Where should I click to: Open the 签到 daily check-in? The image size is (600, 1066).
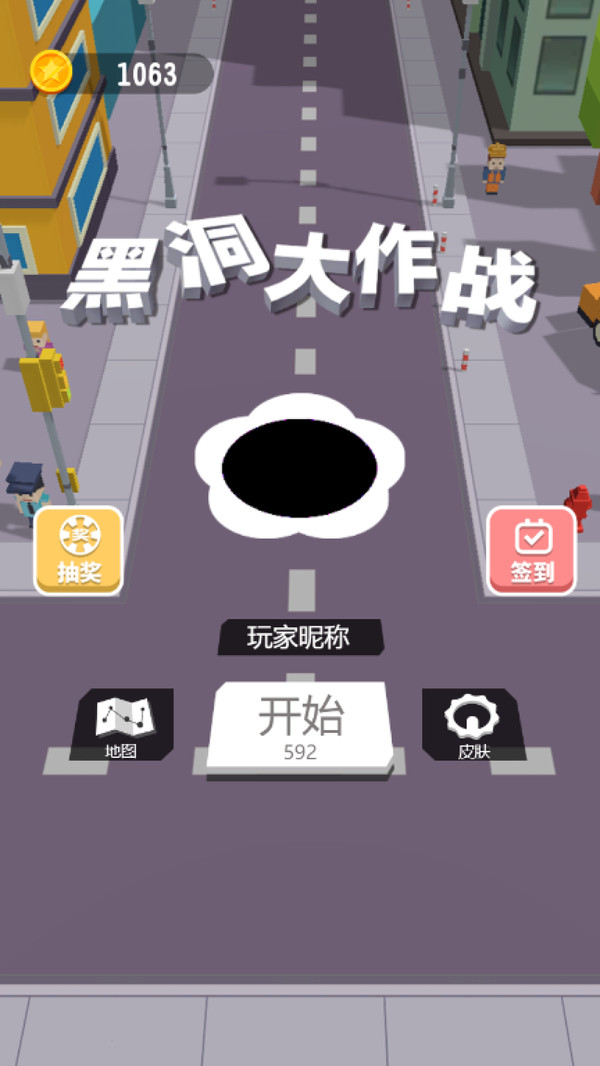[532, 551]
